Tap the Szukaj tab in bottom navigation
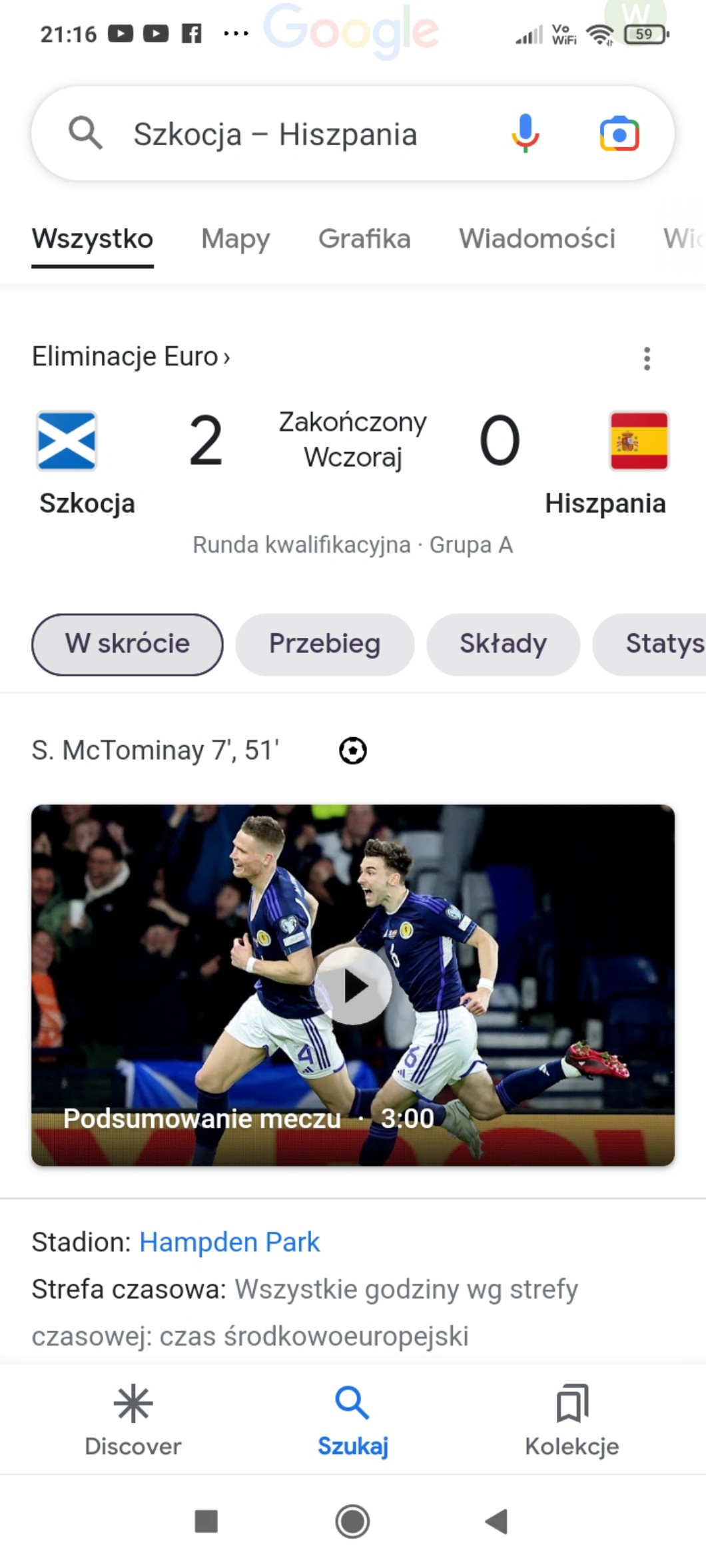This screenshot has height=1568, width=706. [352, 1420]
